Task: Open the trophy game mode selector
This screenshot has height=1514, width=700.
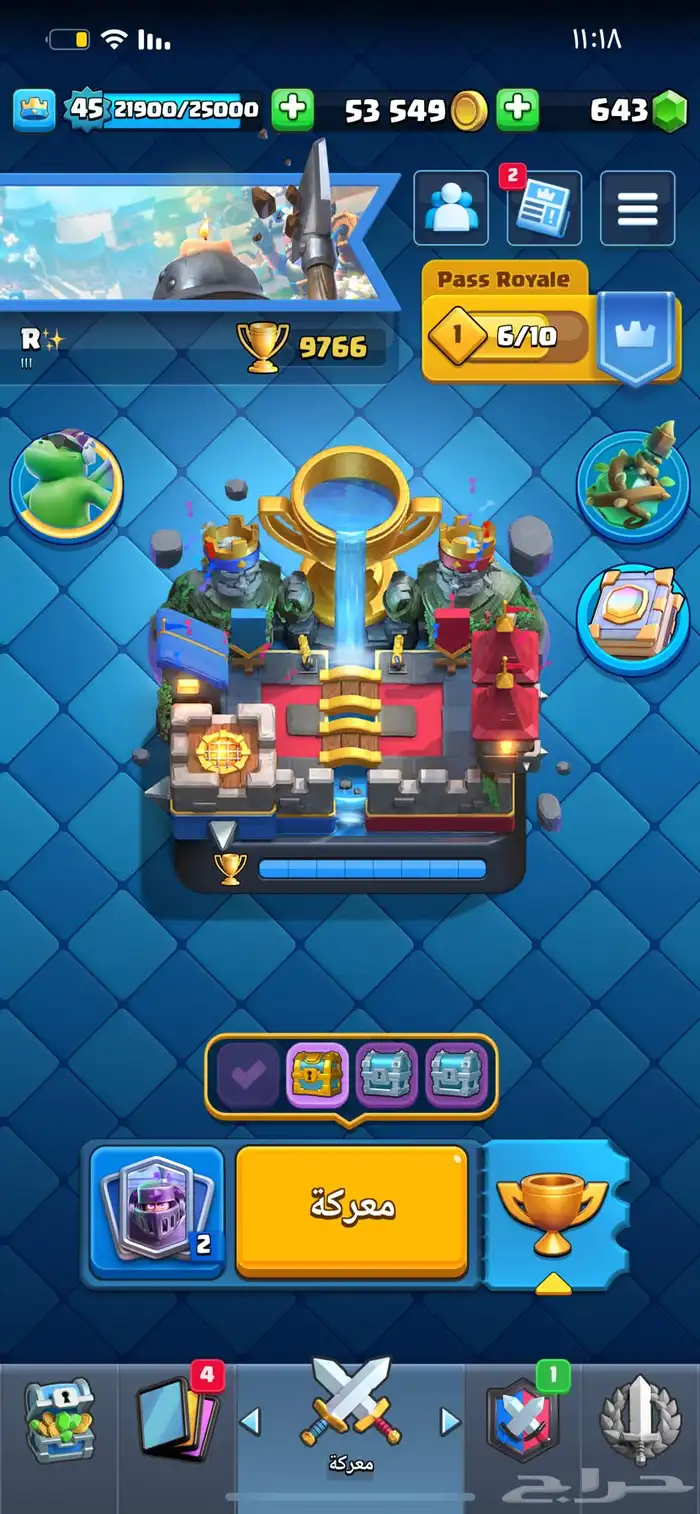Action: (x=552, y=1215)
